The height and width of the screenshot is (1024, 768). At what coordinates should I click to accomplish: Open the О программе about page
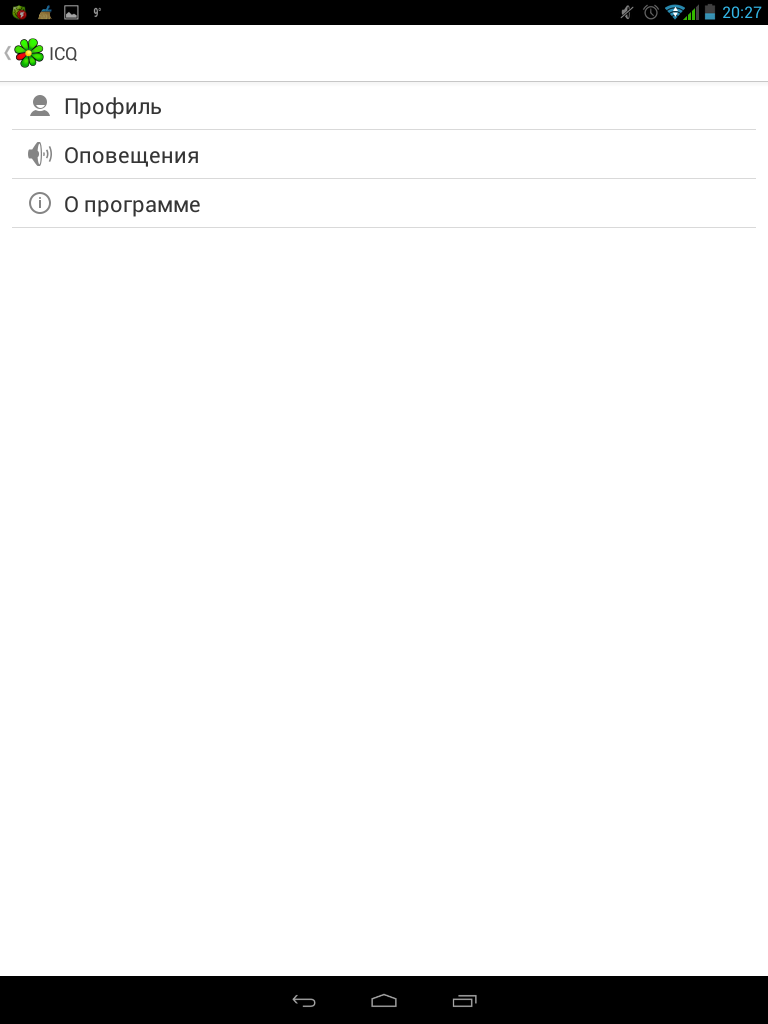click(x=132, y=204)
